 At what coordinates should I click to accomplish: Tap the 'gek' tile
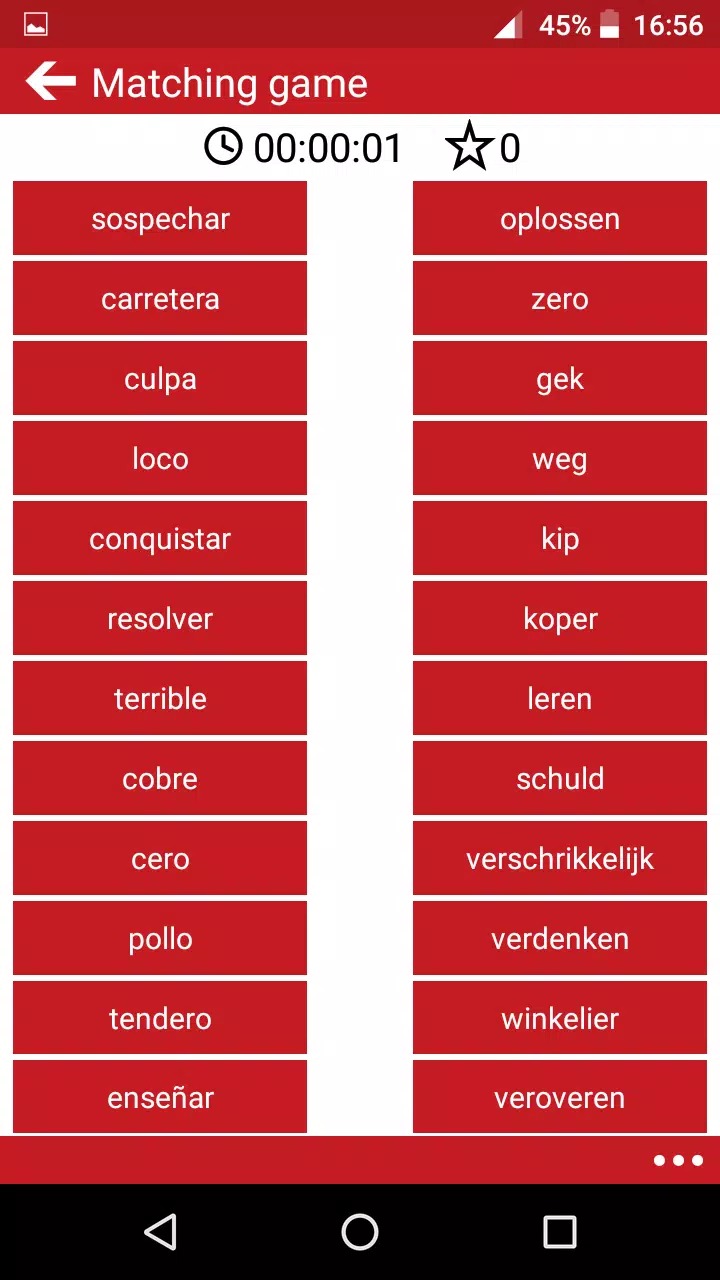560,379
